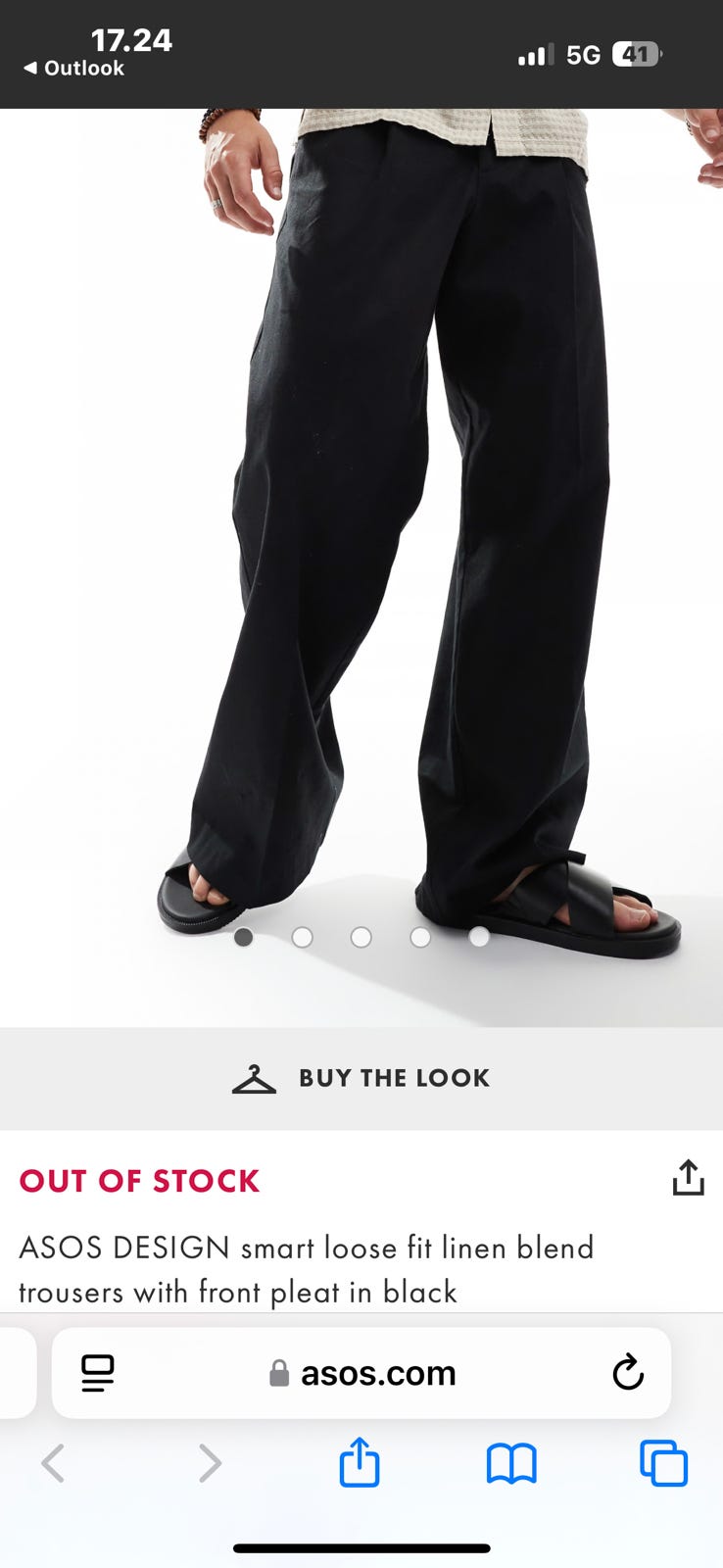The height and width of the screenshot is (1568, 723).
Task: Reload the asos.com page
Action: (628, 1373)
